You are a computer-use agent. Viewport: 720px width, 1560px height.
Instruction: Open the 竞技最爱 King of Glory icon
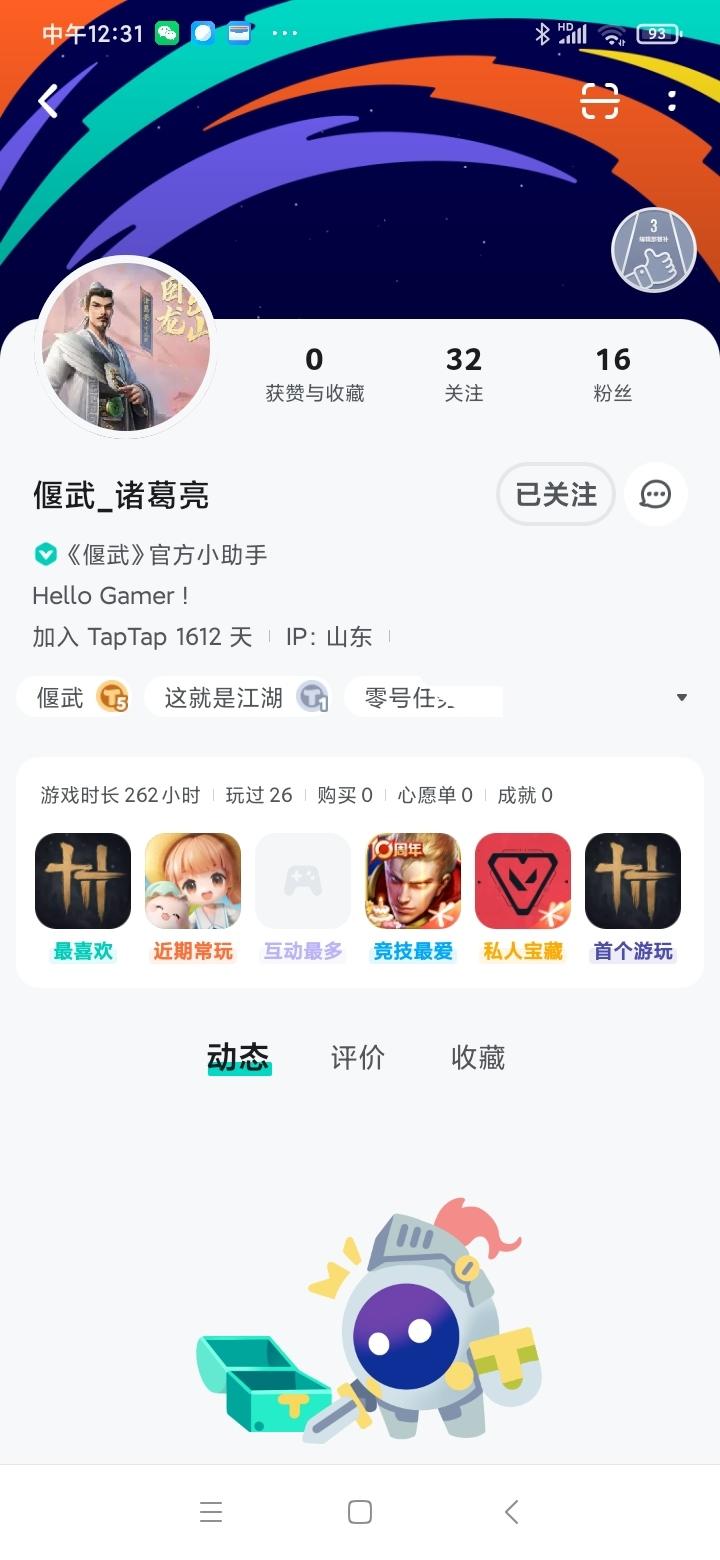point(412,881)
